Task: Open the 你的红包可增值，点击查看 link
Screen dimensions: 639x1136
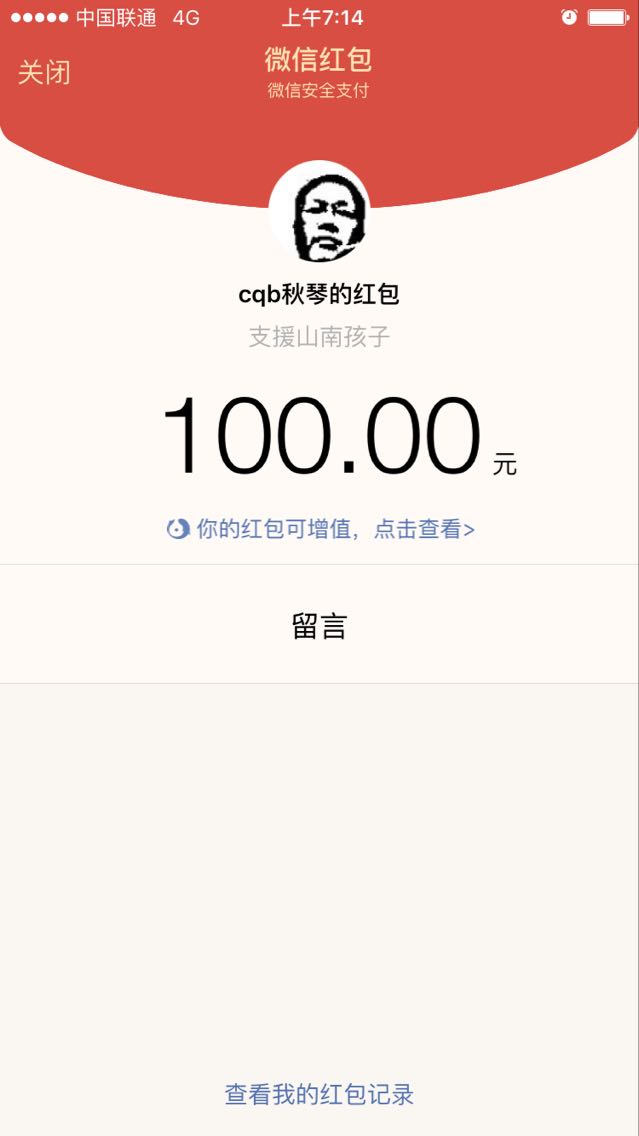Action: coord(321,529)
